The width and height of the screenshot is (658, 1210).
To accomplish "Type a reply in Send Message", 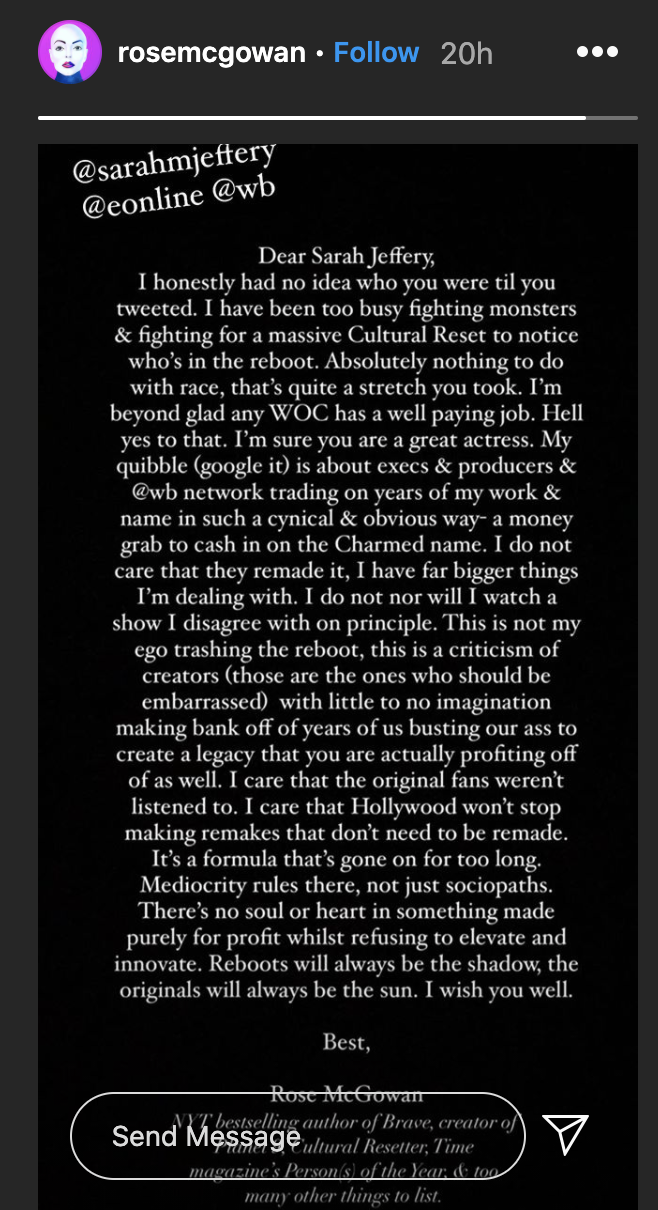I will (x=297, y=1136).
